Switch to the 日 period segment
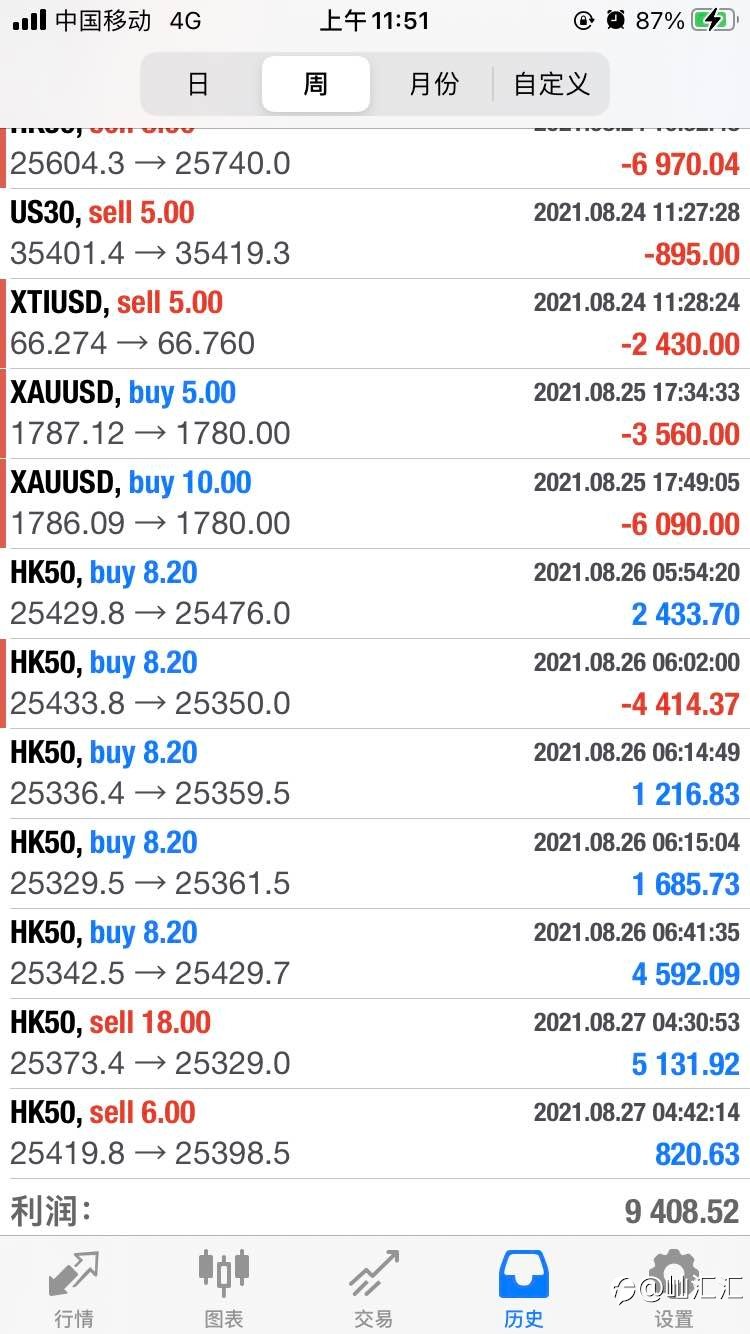 click(x=199, y=84)
